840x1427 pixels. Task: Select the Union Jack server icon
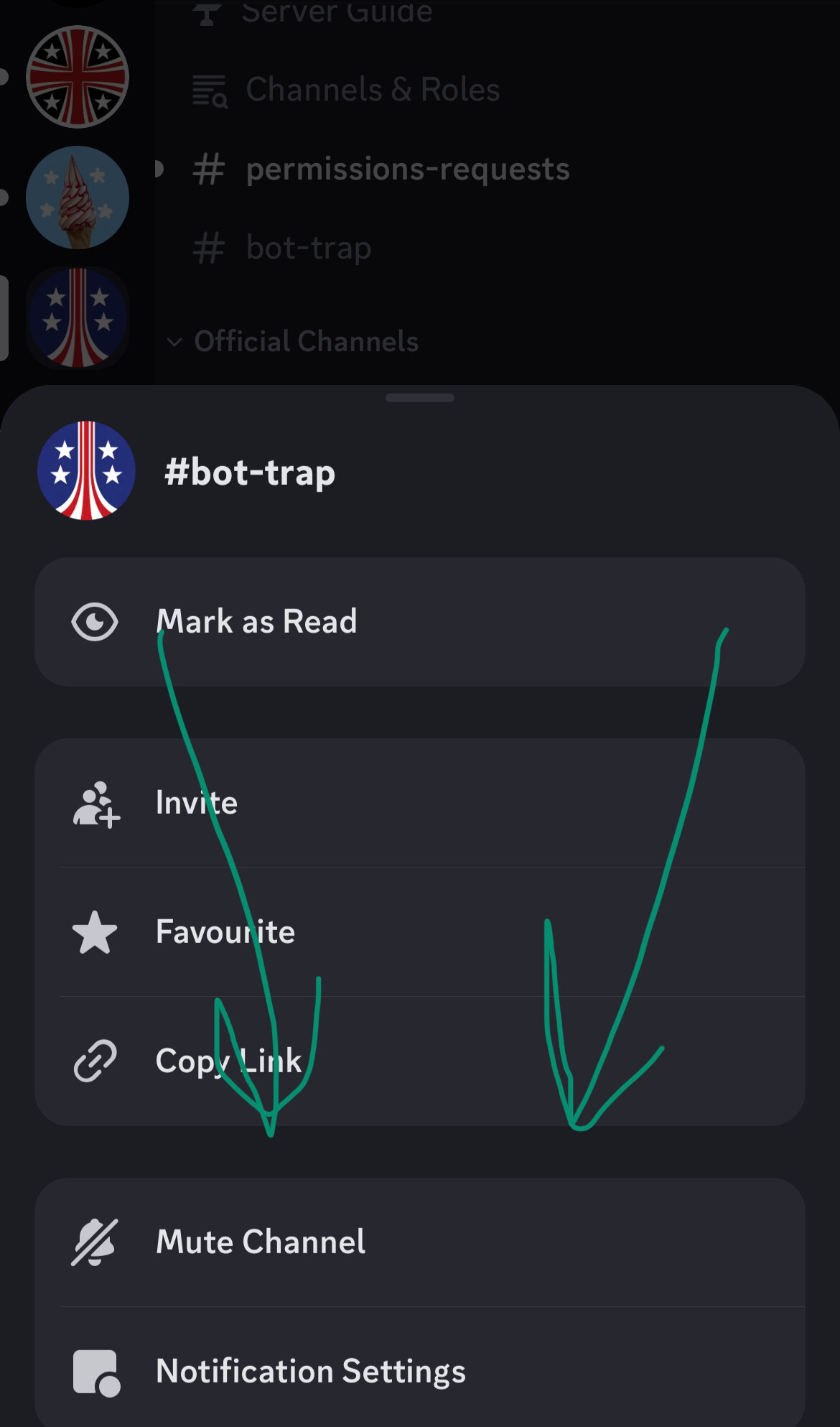(78, 77)
